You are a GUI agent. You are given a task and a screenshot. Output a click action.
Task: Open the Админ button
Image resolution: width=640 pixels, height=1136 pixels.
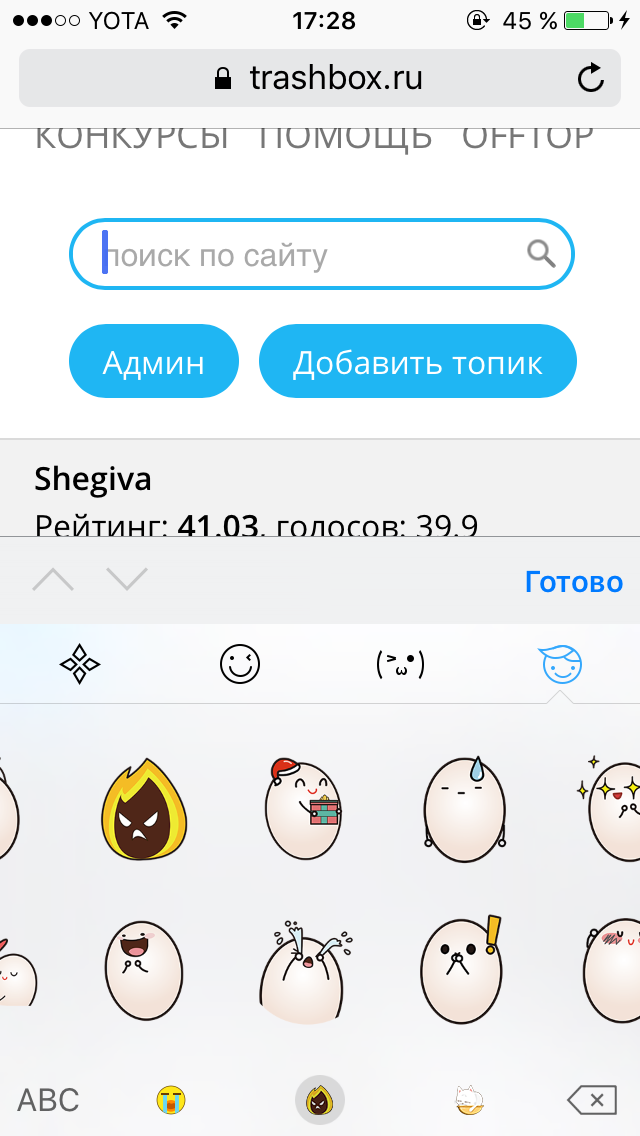(154, 362)
